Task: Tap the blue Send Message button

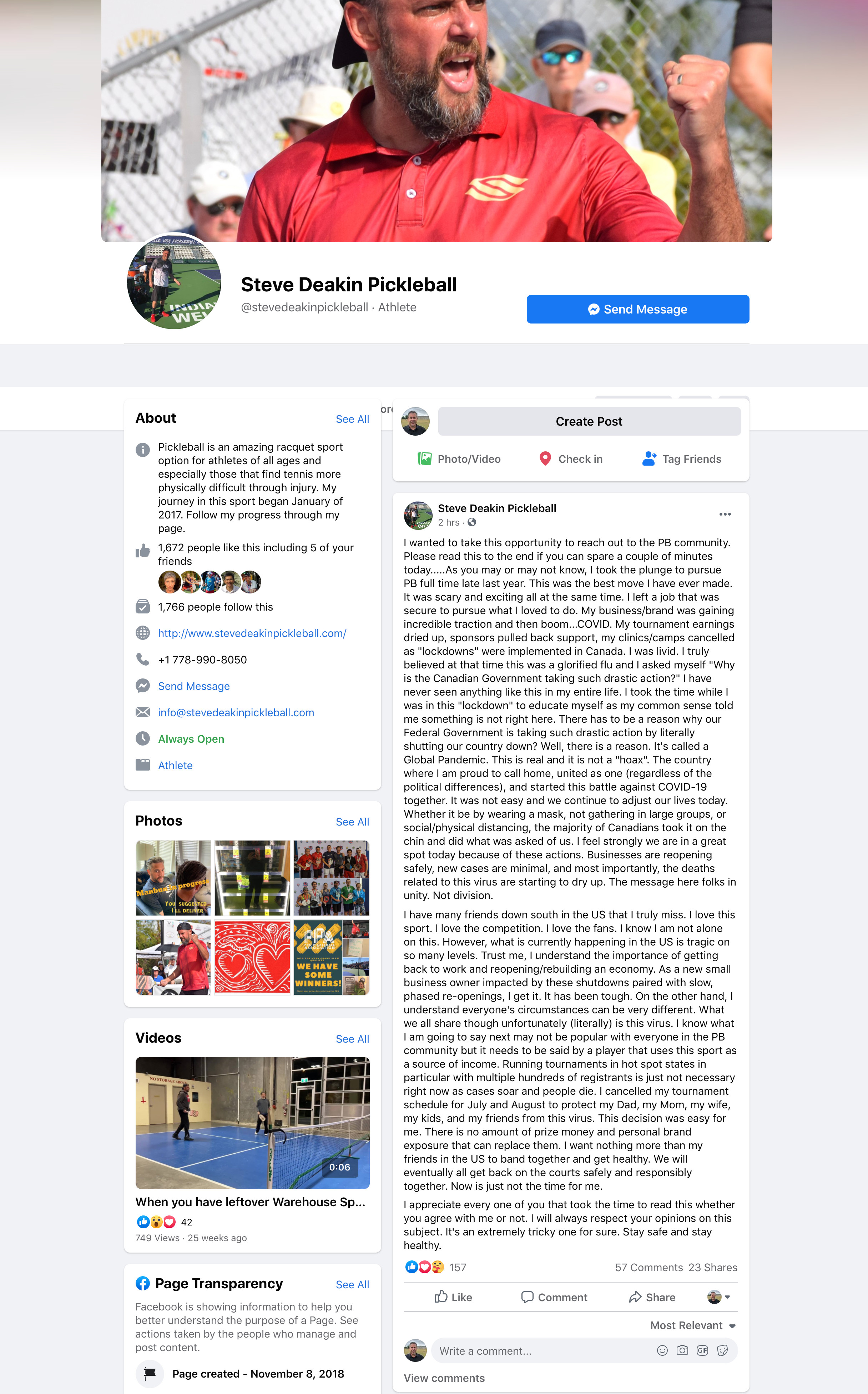Action: (x=637, y=309)
